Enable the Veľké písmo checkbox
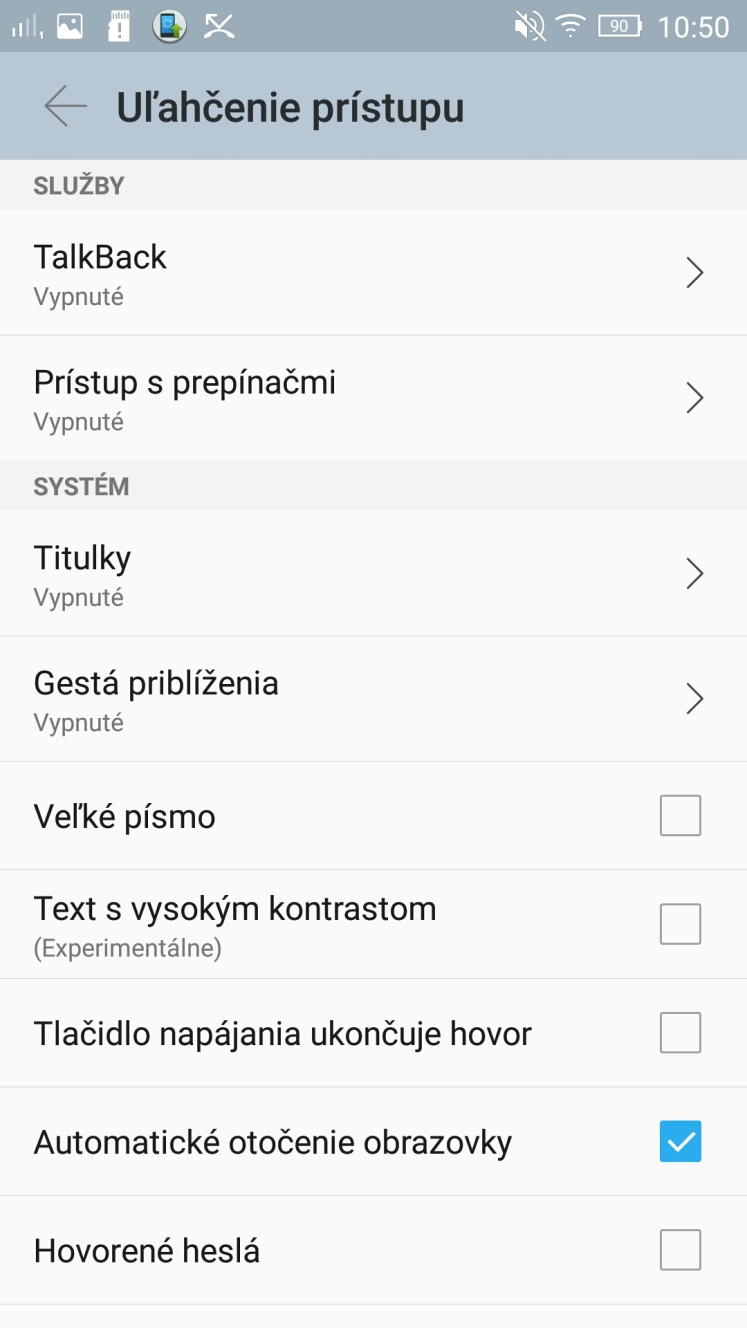The image size is (747, 1328). click(680, 816)
